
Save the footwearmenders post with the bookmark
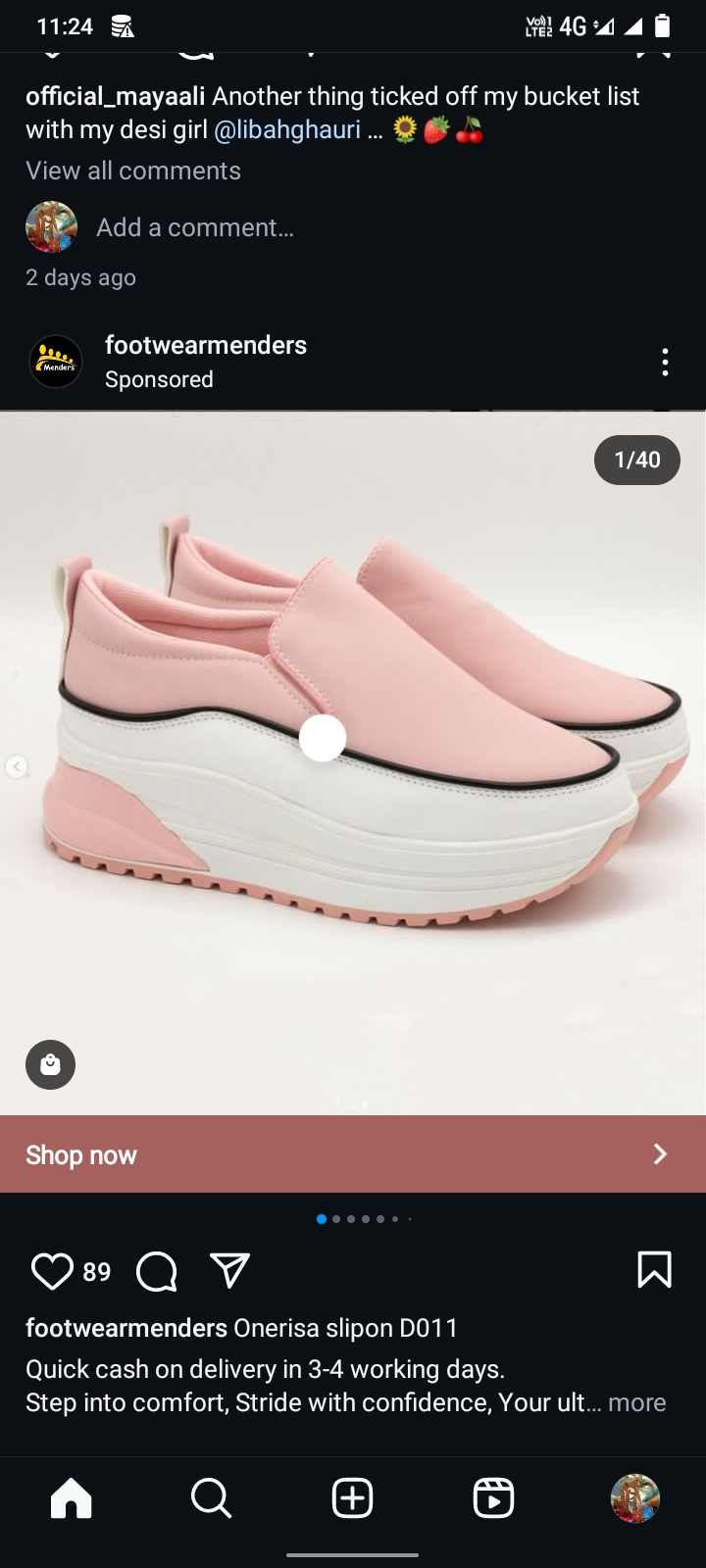click(654, 1269)
